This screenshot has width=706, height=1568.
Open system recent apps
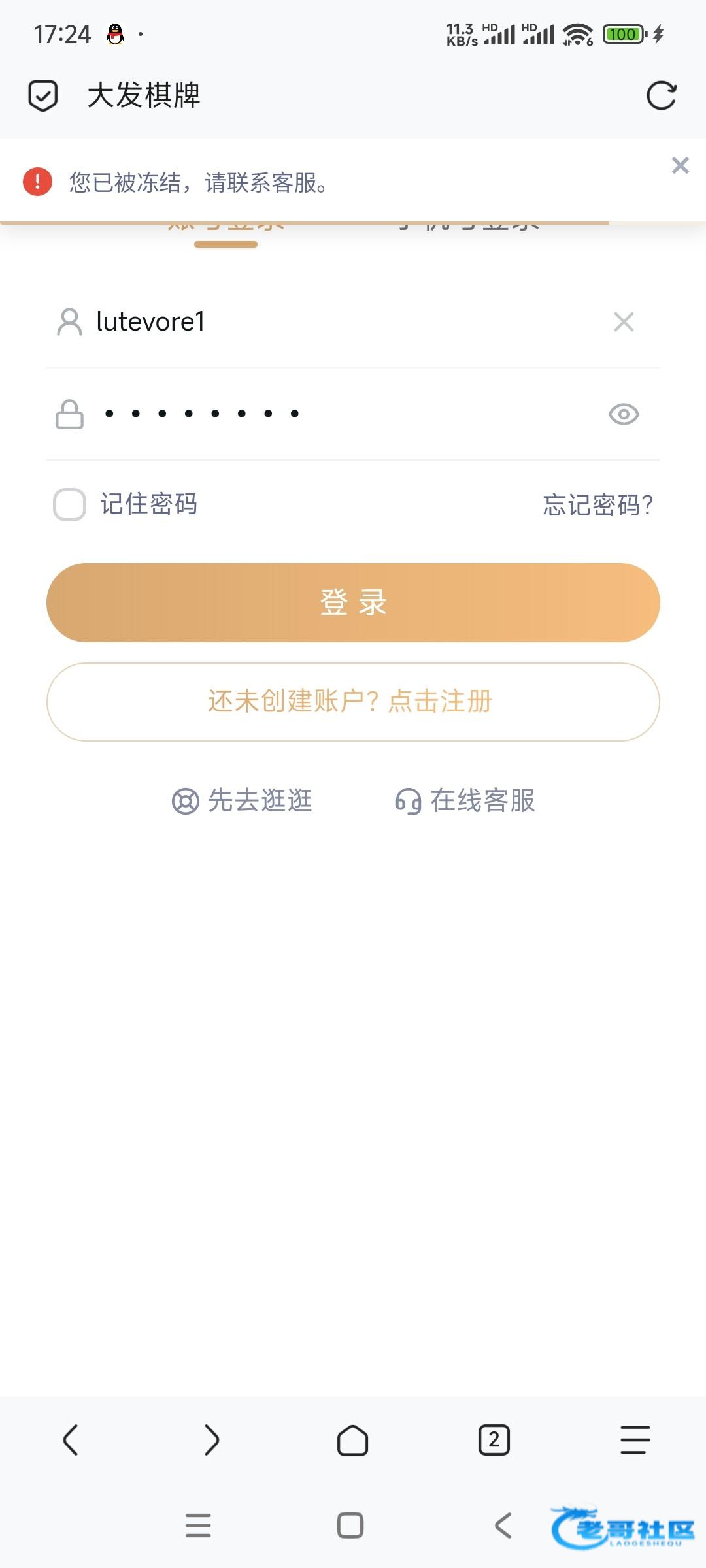(198, 1526)
